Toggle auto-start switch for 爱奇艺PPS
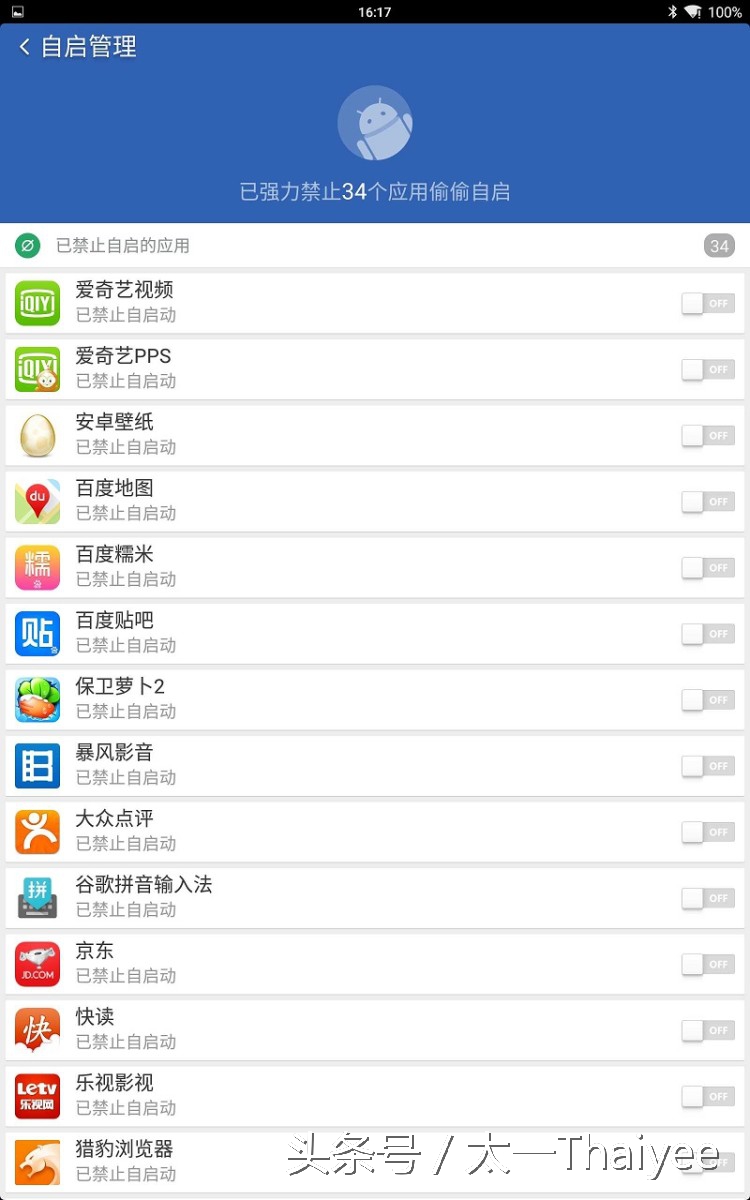 click(708, 369)
